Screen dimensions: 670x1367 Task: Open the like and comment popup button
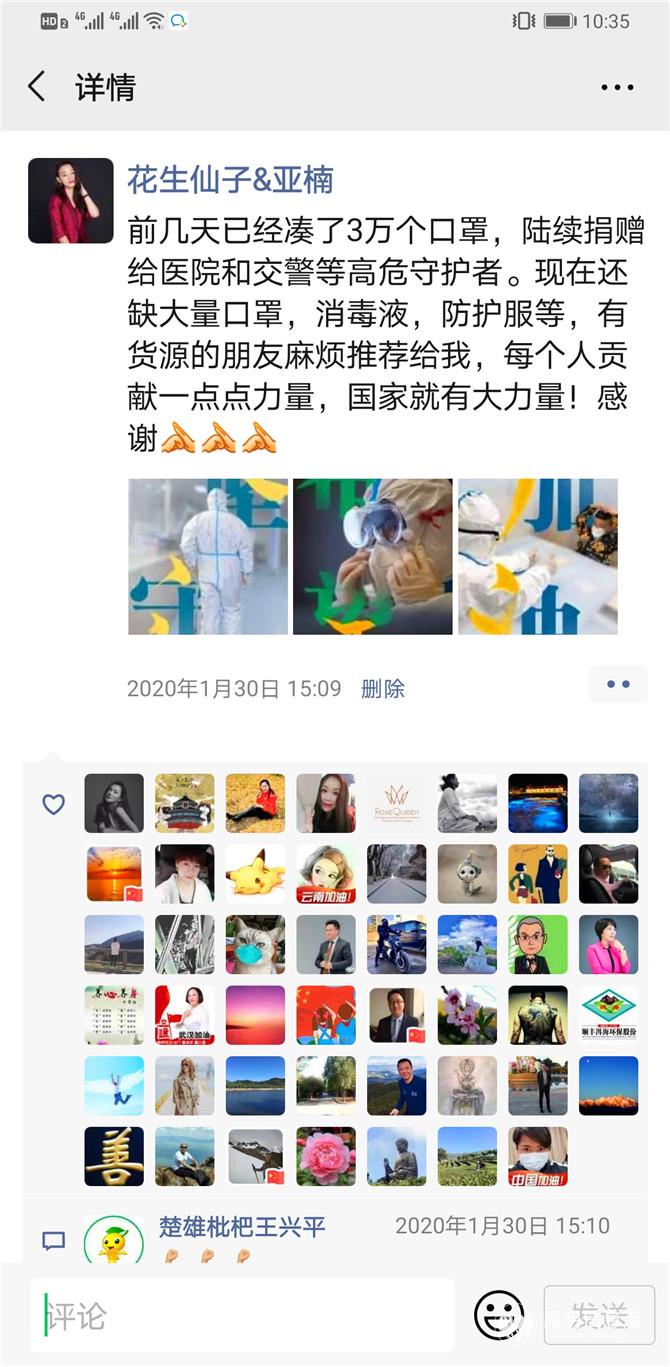pyautogui.click(x=618, y=685)
